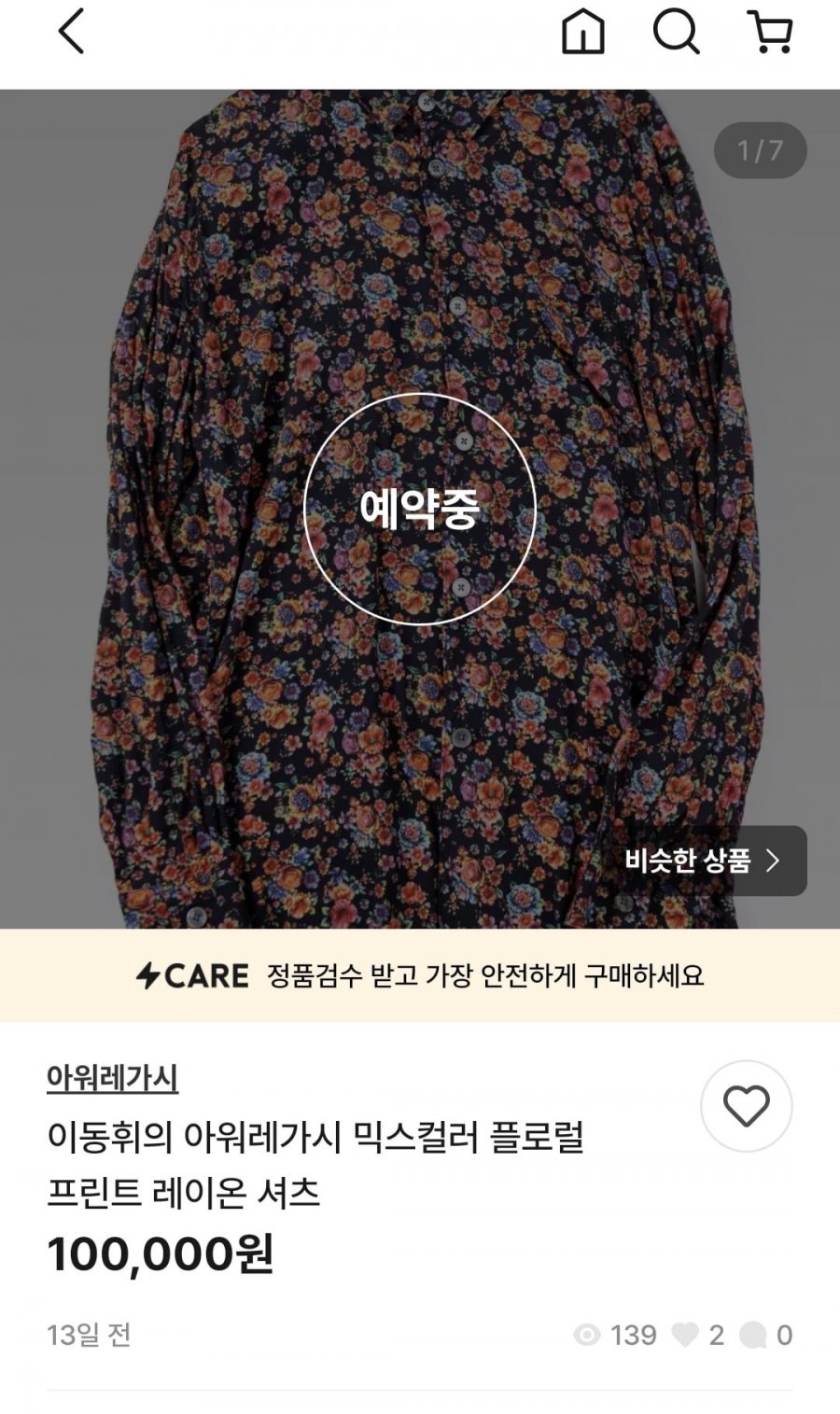
Task: Open the CARE 정품검수 banner
Action: (420, 975)
